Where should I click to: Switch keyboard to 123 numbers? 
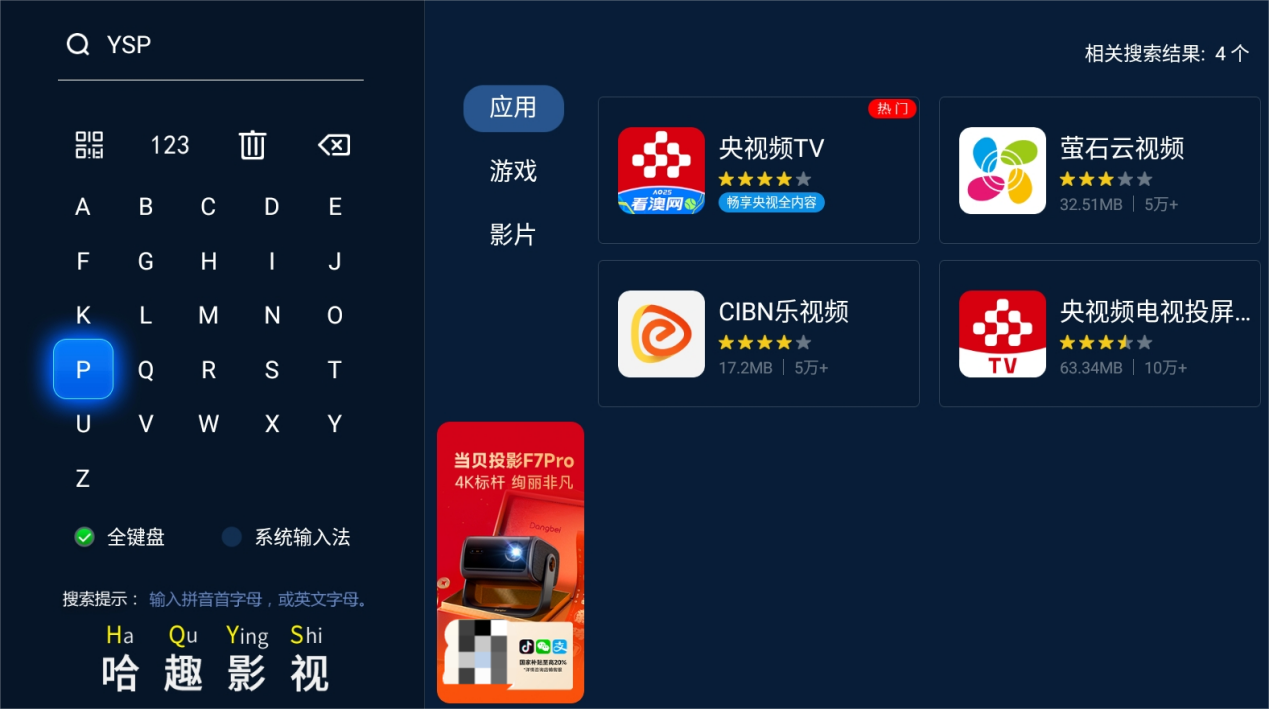point(170,145)
